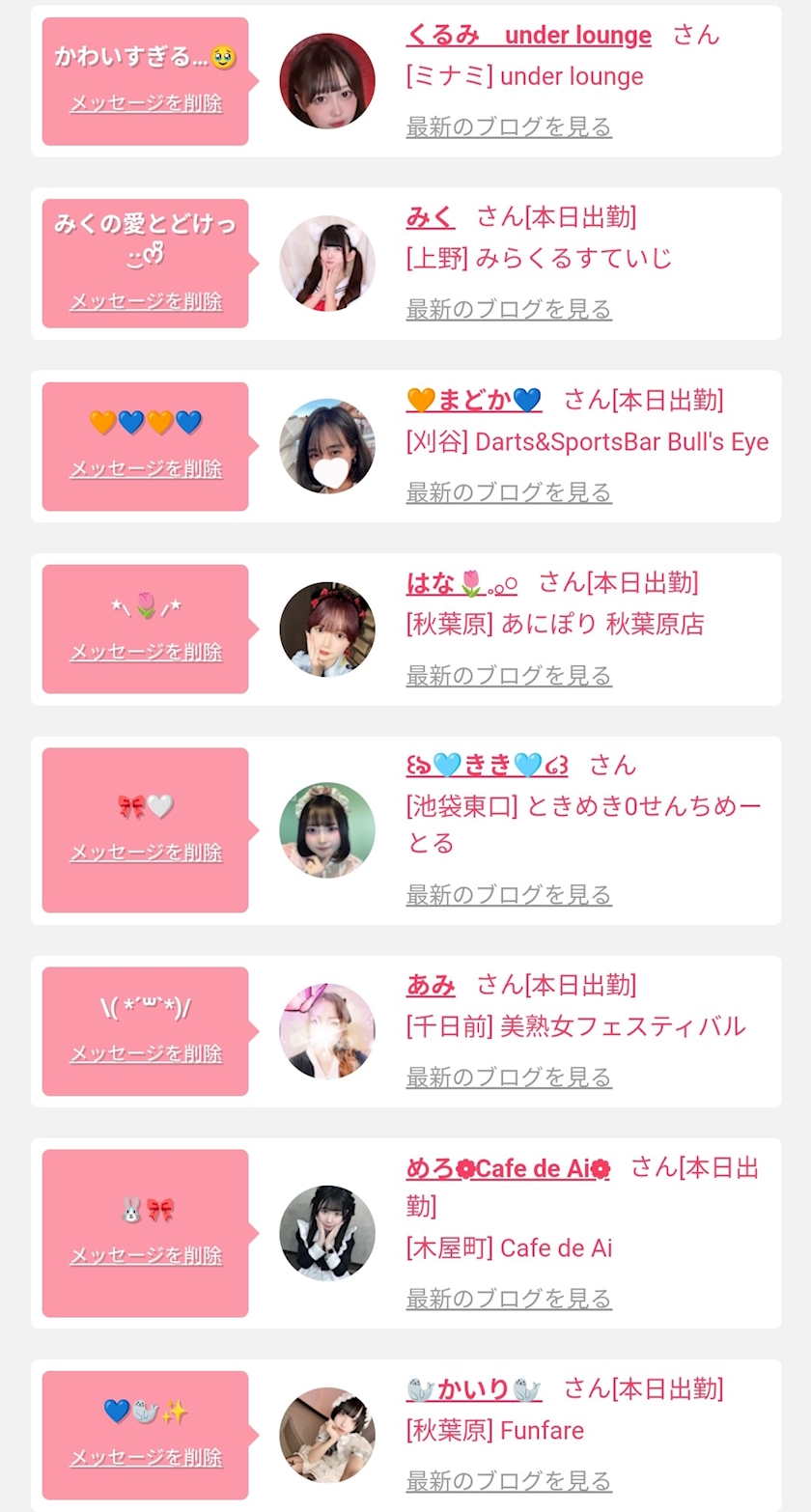Image resolution: width=811 pixels, height=1512 pixels.
Task: Delete the message sent to まどか
Action: pos(146,468)
